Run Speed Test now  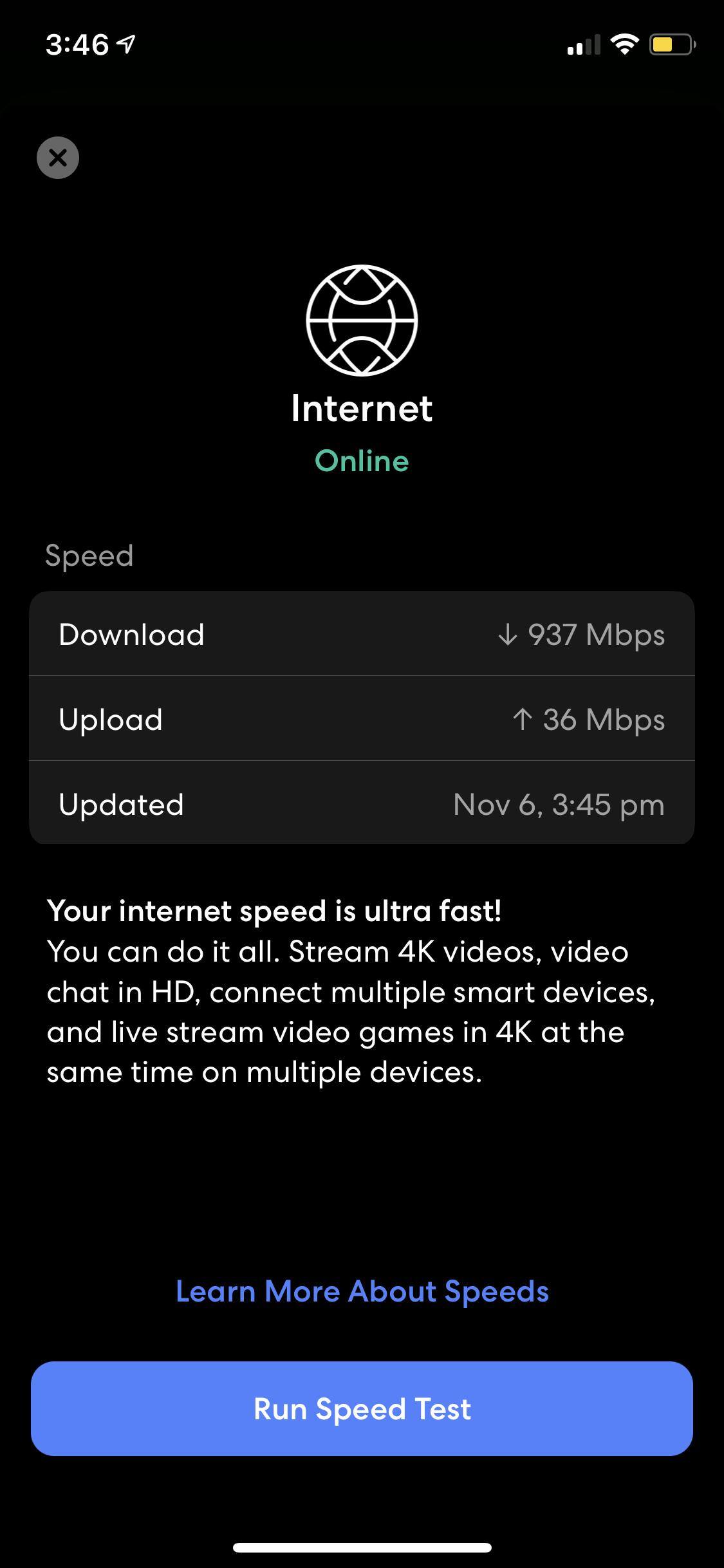(x=362, y=1409)
